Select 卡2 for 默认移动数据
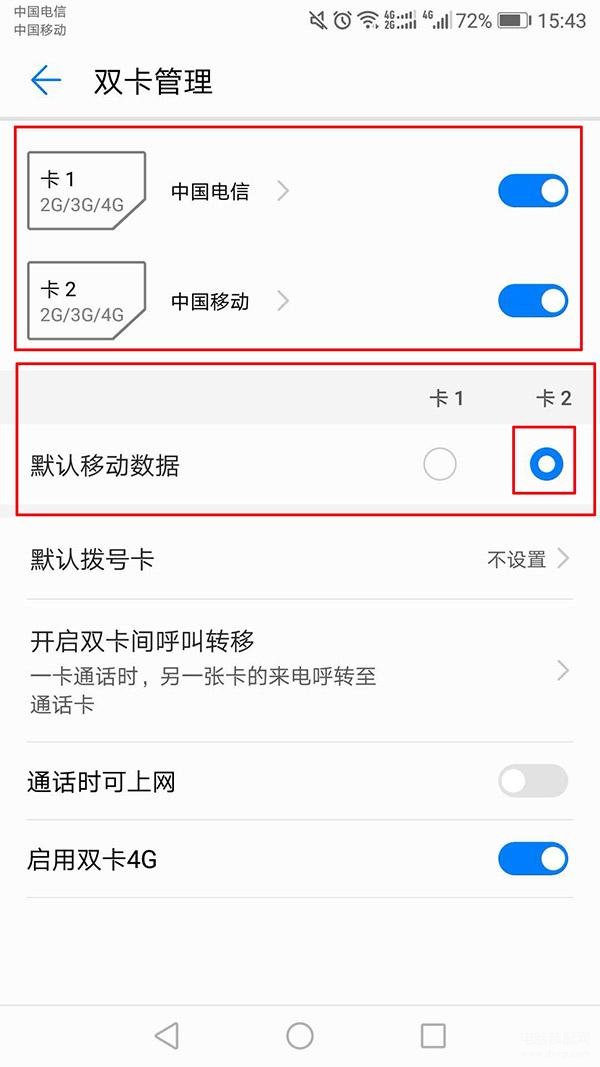The image size is (600, 1067). [x=546, y=463]
